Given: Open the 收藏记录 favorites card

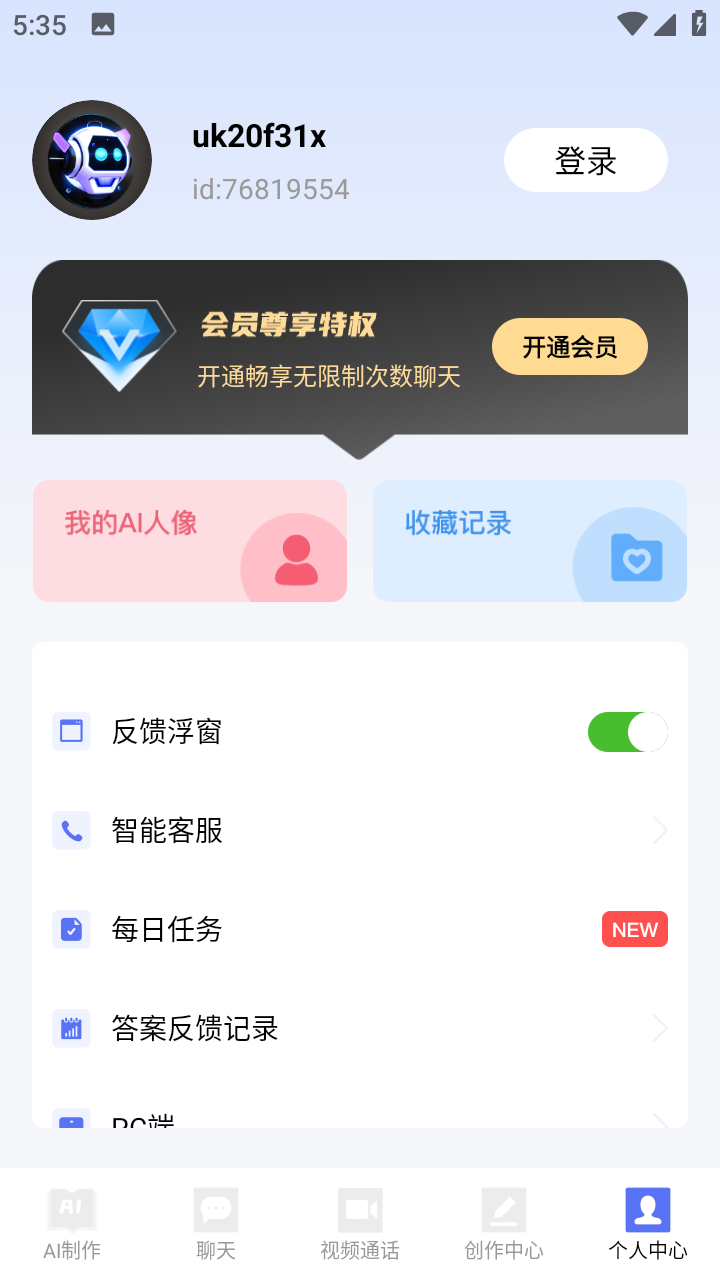Looking at the screenshot, I should click(529, 541).
